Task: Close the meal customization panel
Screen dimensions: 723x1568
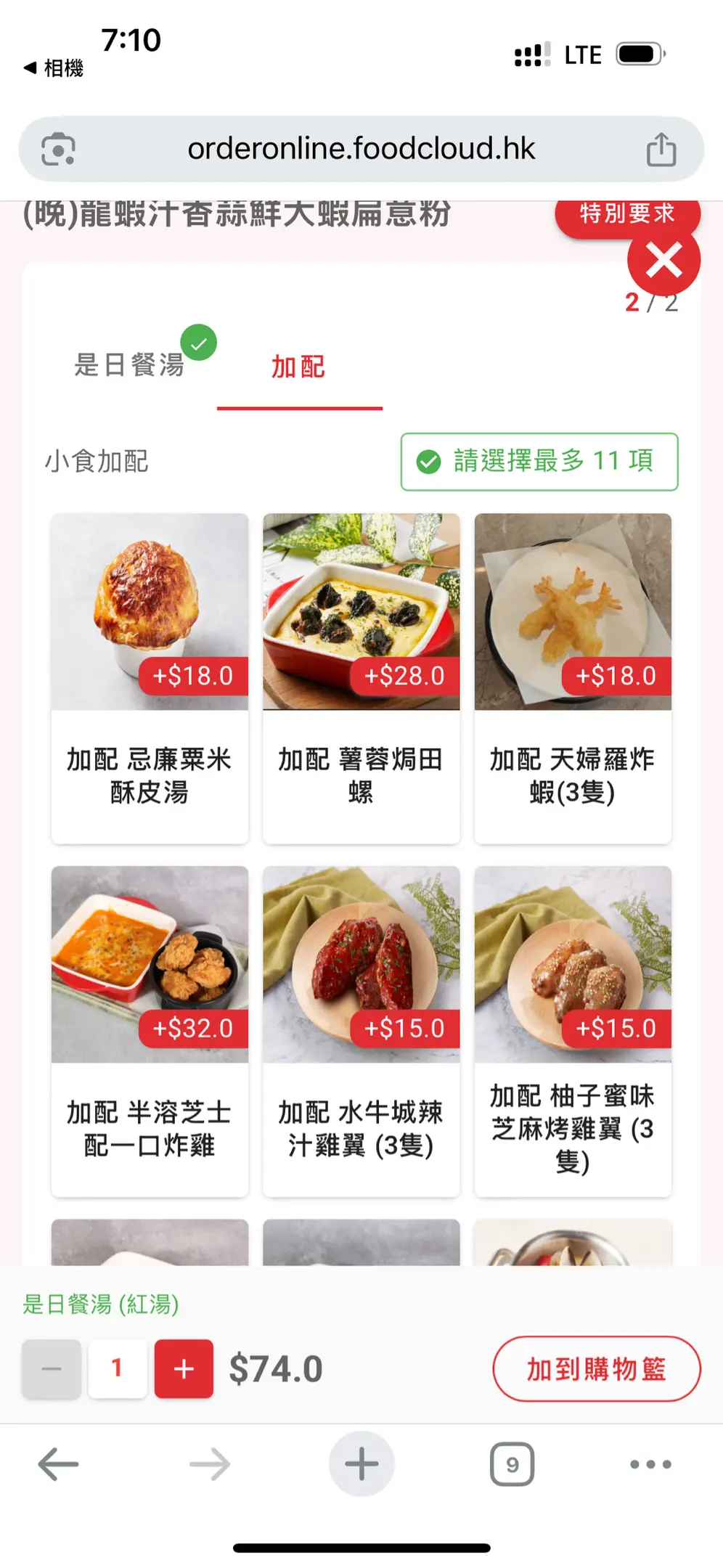Action: point(663,261)
